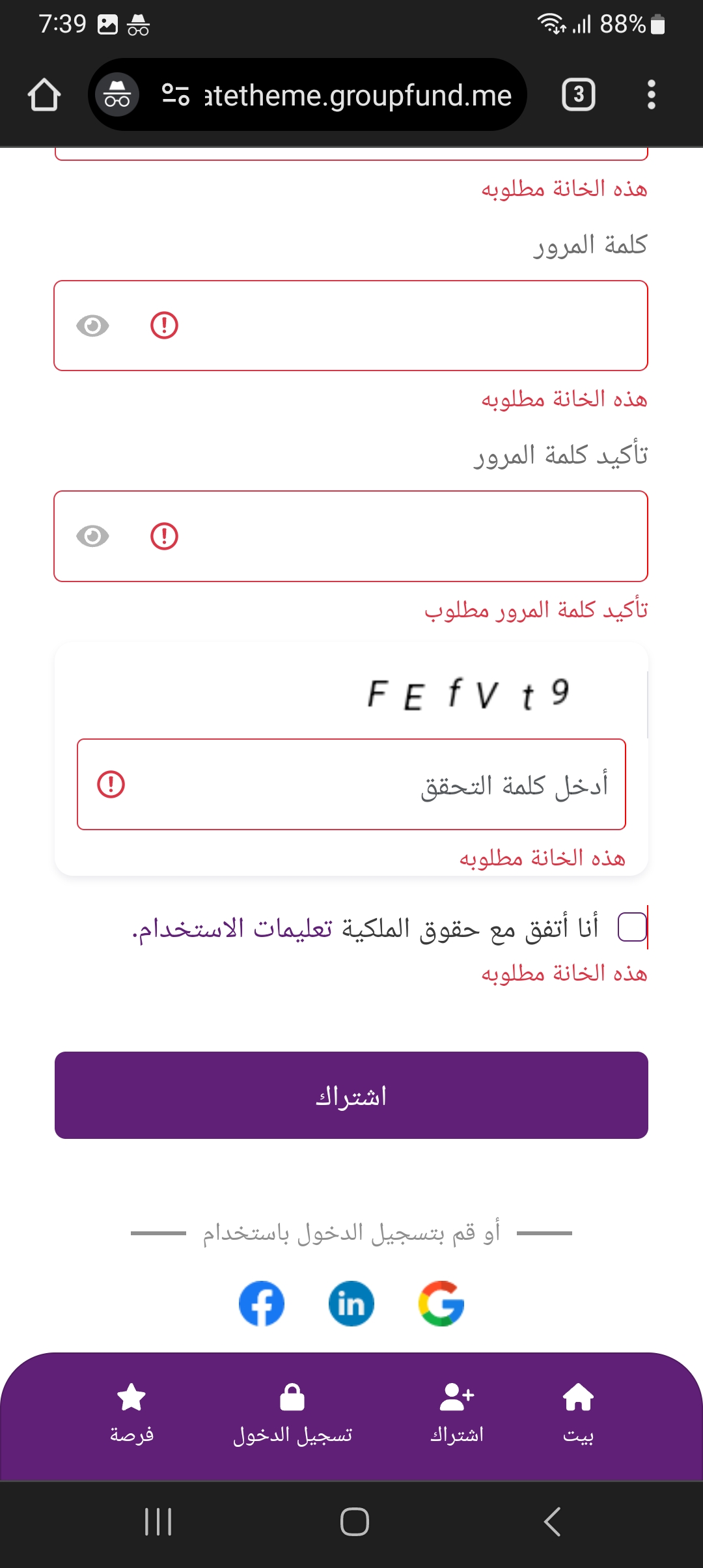
Task: Sign in with LinkedIn
Action: click(351, 1304)
